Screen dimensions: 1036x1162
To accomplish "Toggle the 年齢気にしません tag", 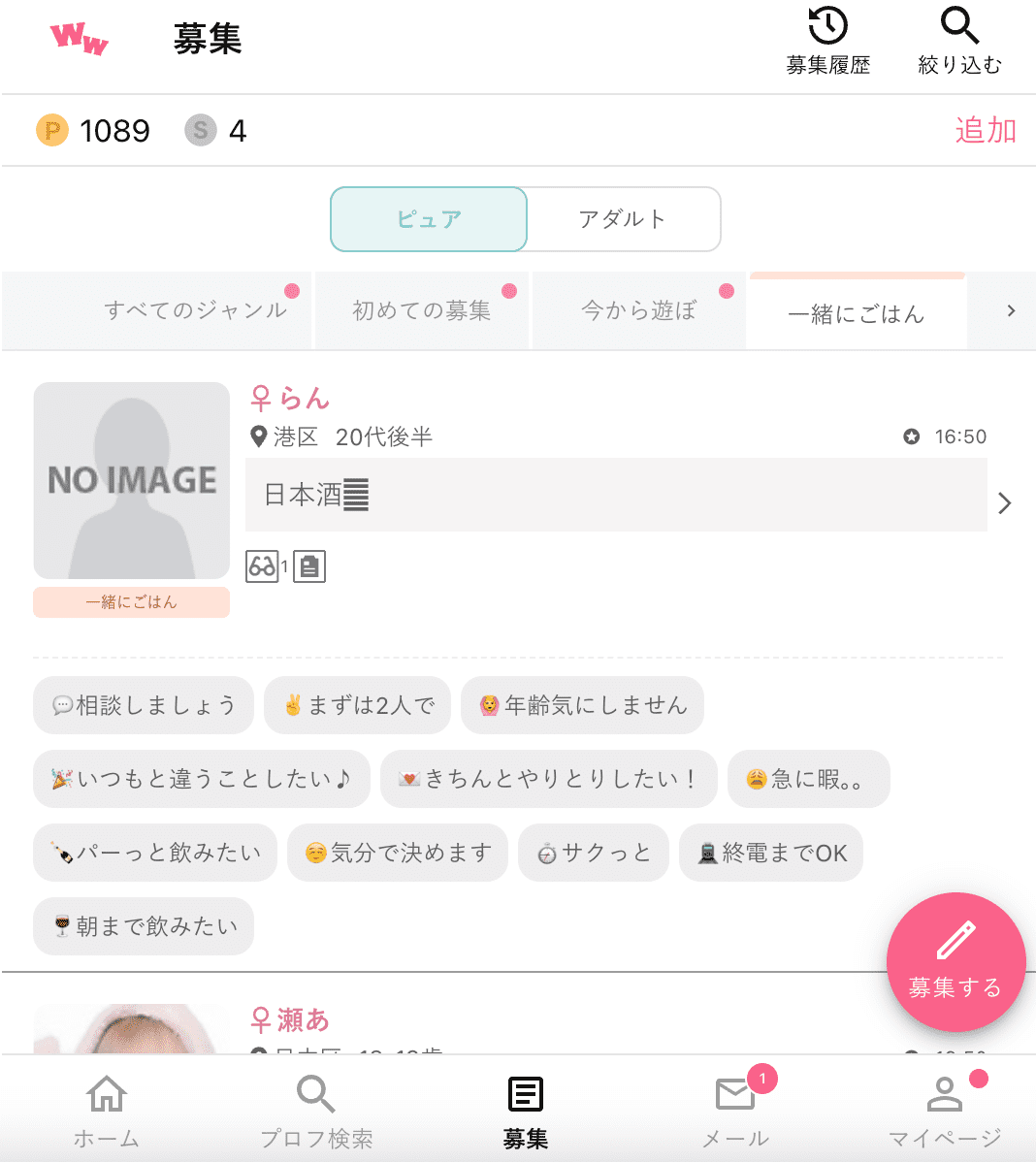I will (x=582, y=706).
